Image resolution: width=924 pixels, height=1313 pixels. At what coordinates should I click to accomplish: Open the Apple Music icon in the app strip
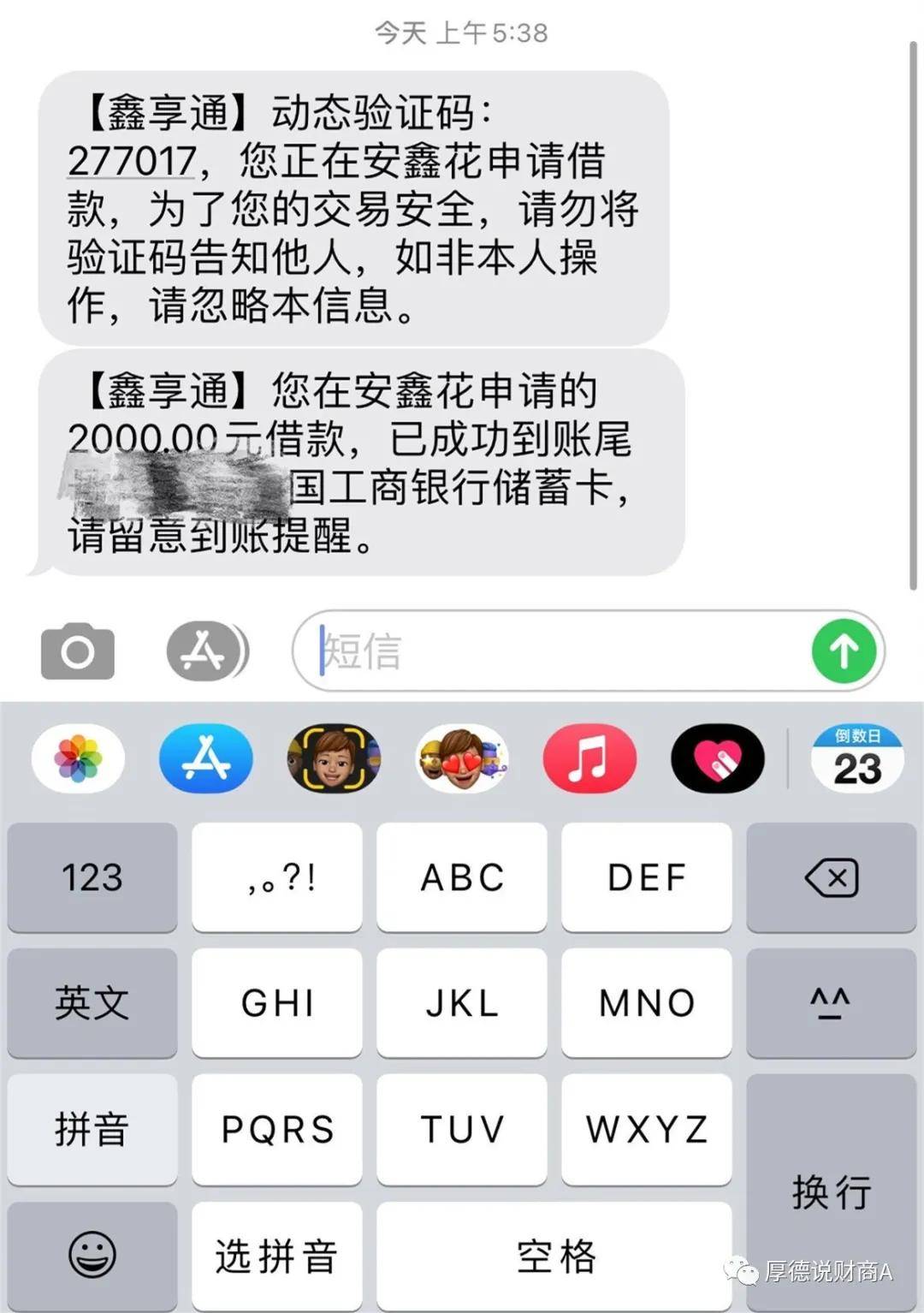click(589, 757)
